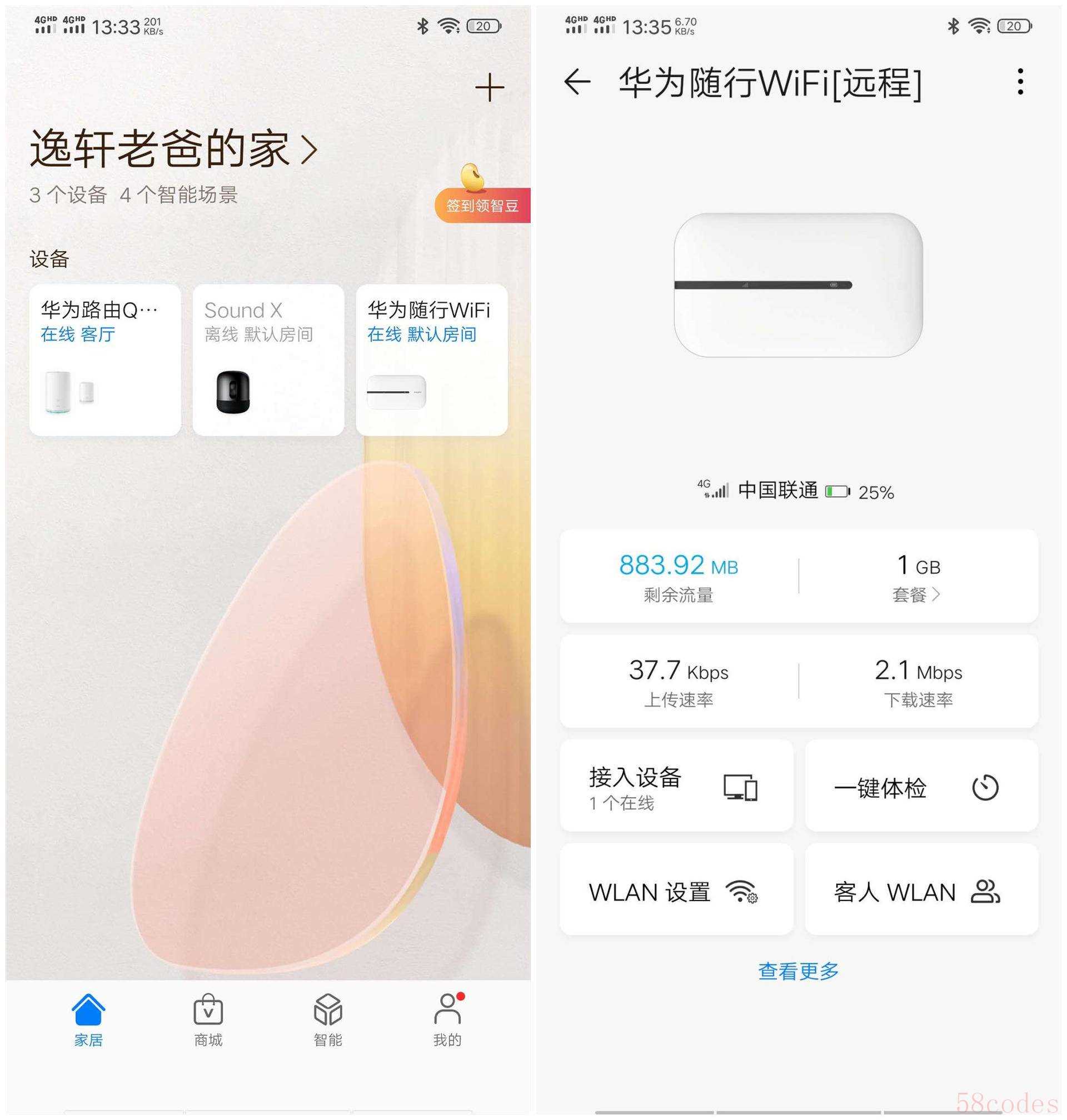Open the 华为路由Q device card
Screen dimensions: 1067x1120
click(x=105, y=360)
